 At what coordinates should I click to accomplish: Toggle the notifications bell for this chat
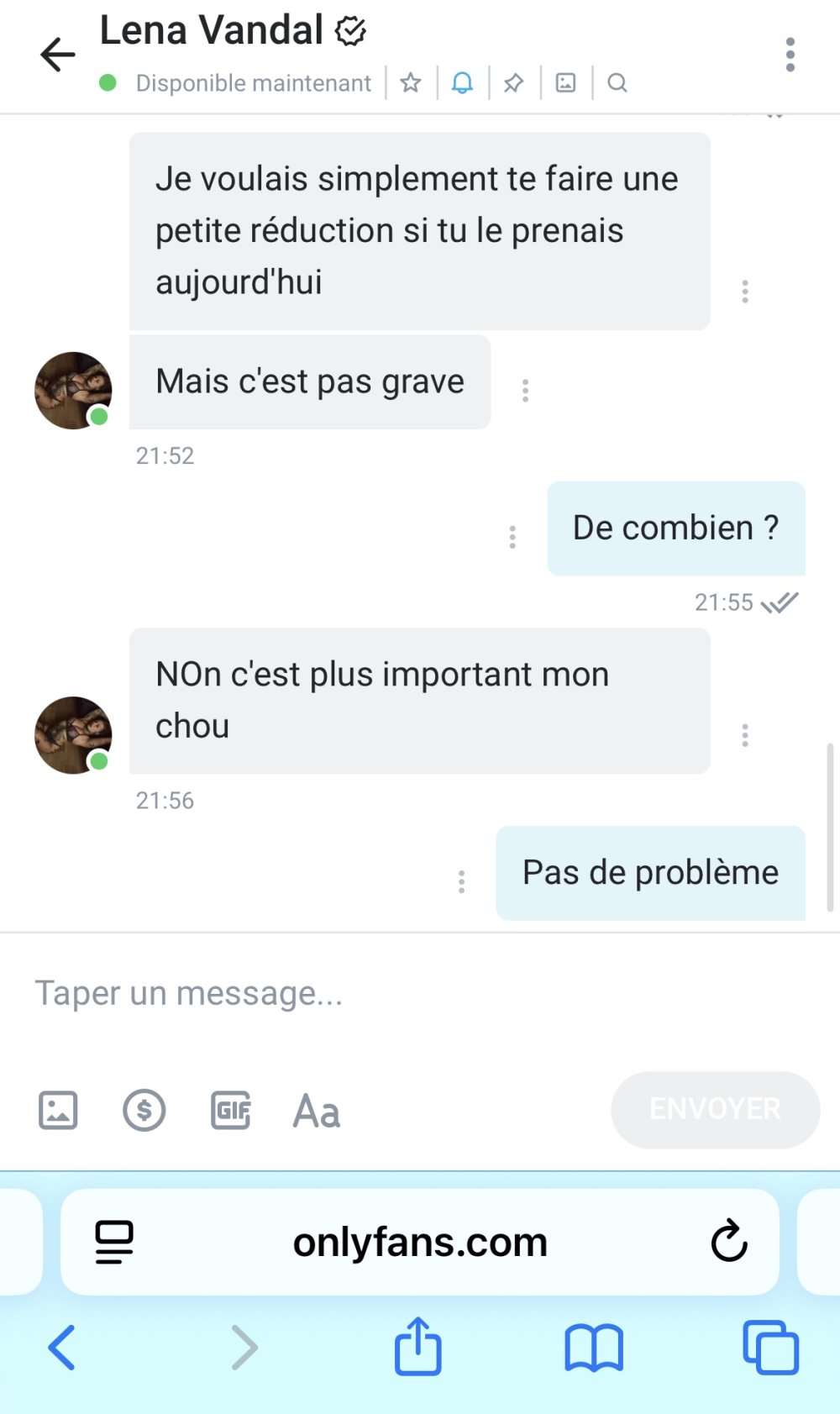[462, 83]
